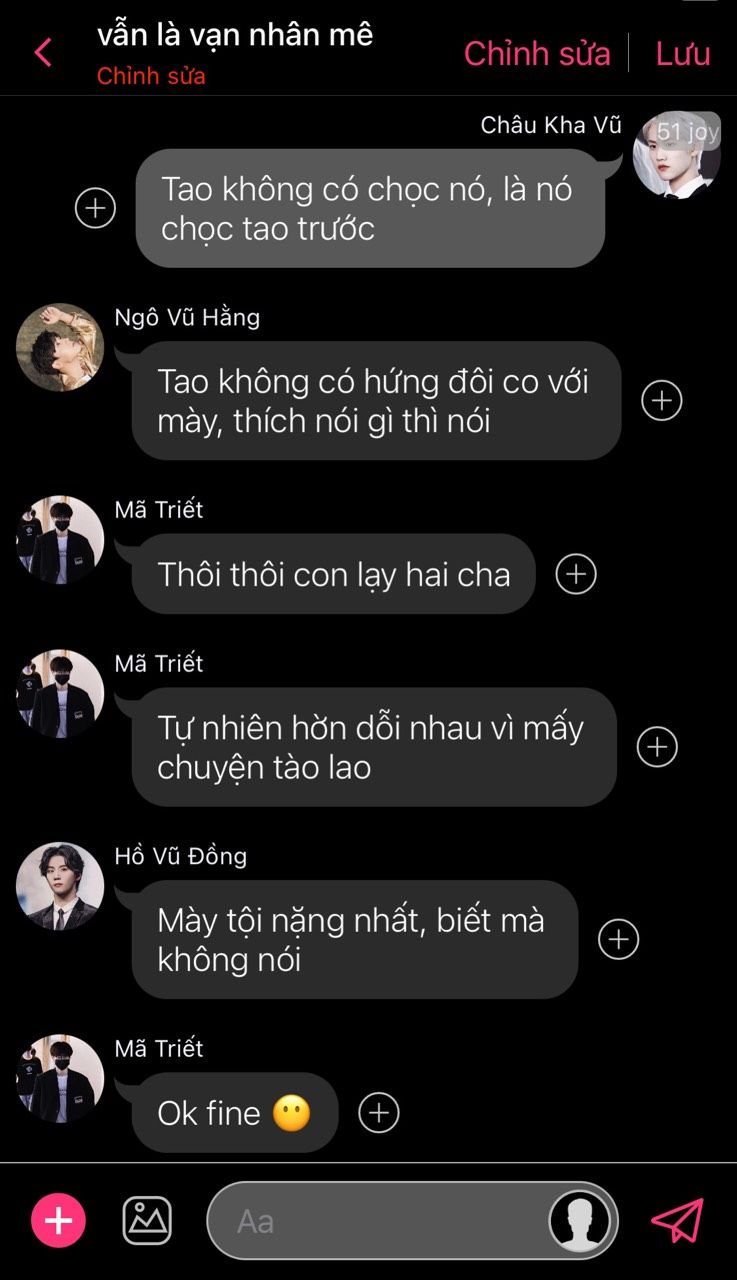Screen dimensions: 737x1280
Task: Choose sender via the silhouette avatar icon
Action: coord(580,1221)
